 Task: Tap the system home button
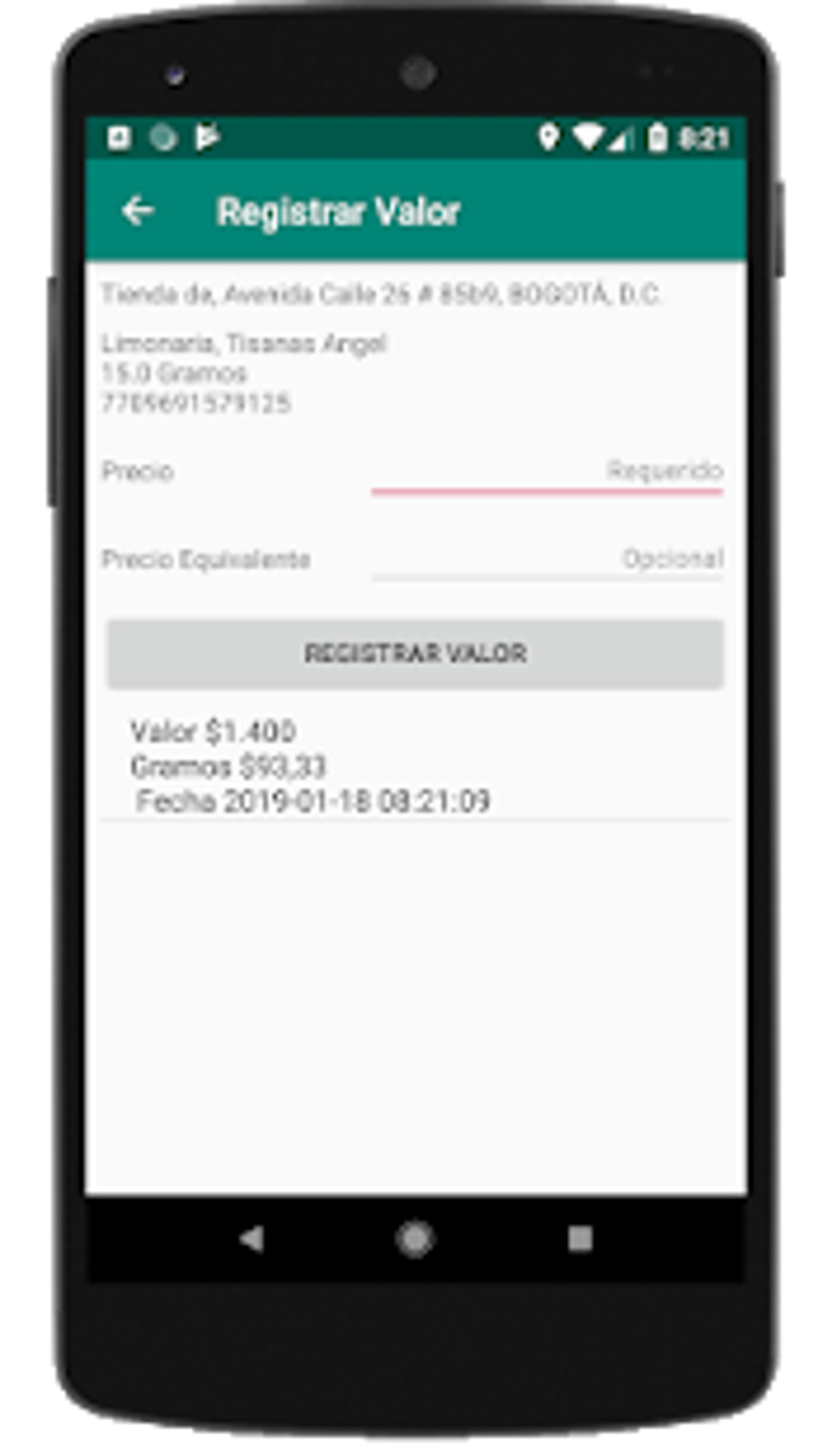tap(415, 1239)
